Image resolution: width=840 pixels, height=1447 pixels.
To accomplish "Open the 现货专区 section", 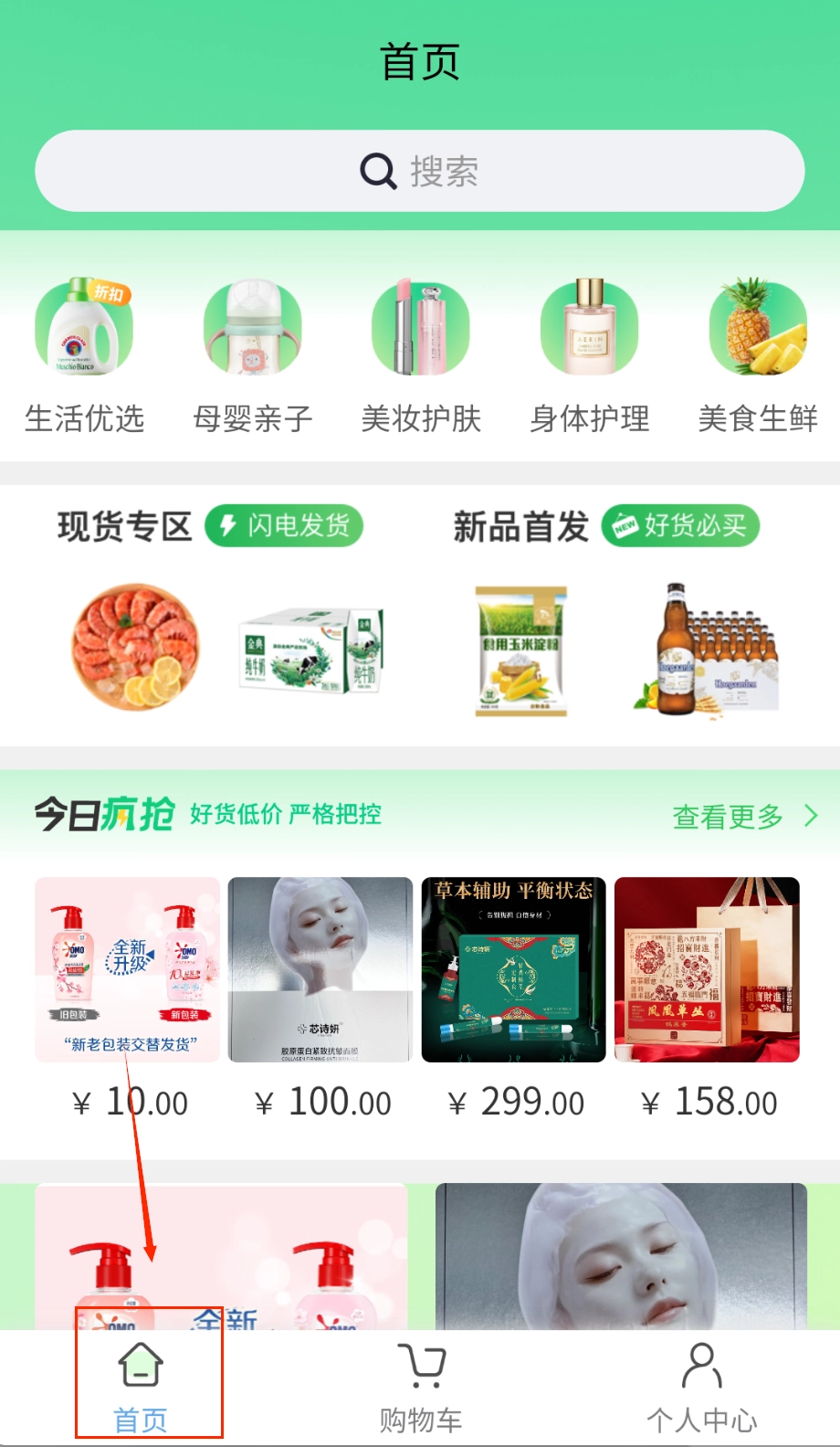I will tap(125, 527).
